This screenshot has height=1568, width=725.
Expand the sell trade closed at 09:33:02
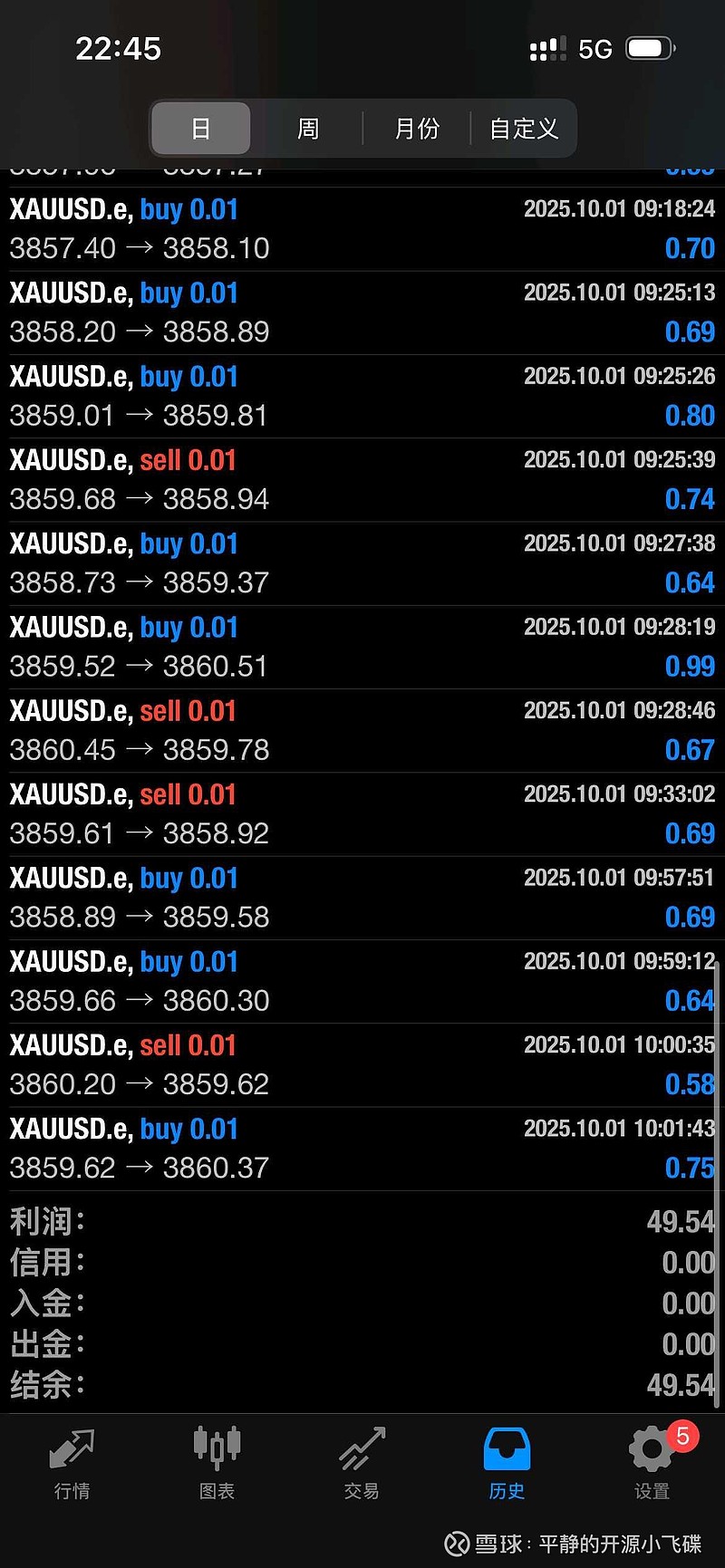click(362, 814)
